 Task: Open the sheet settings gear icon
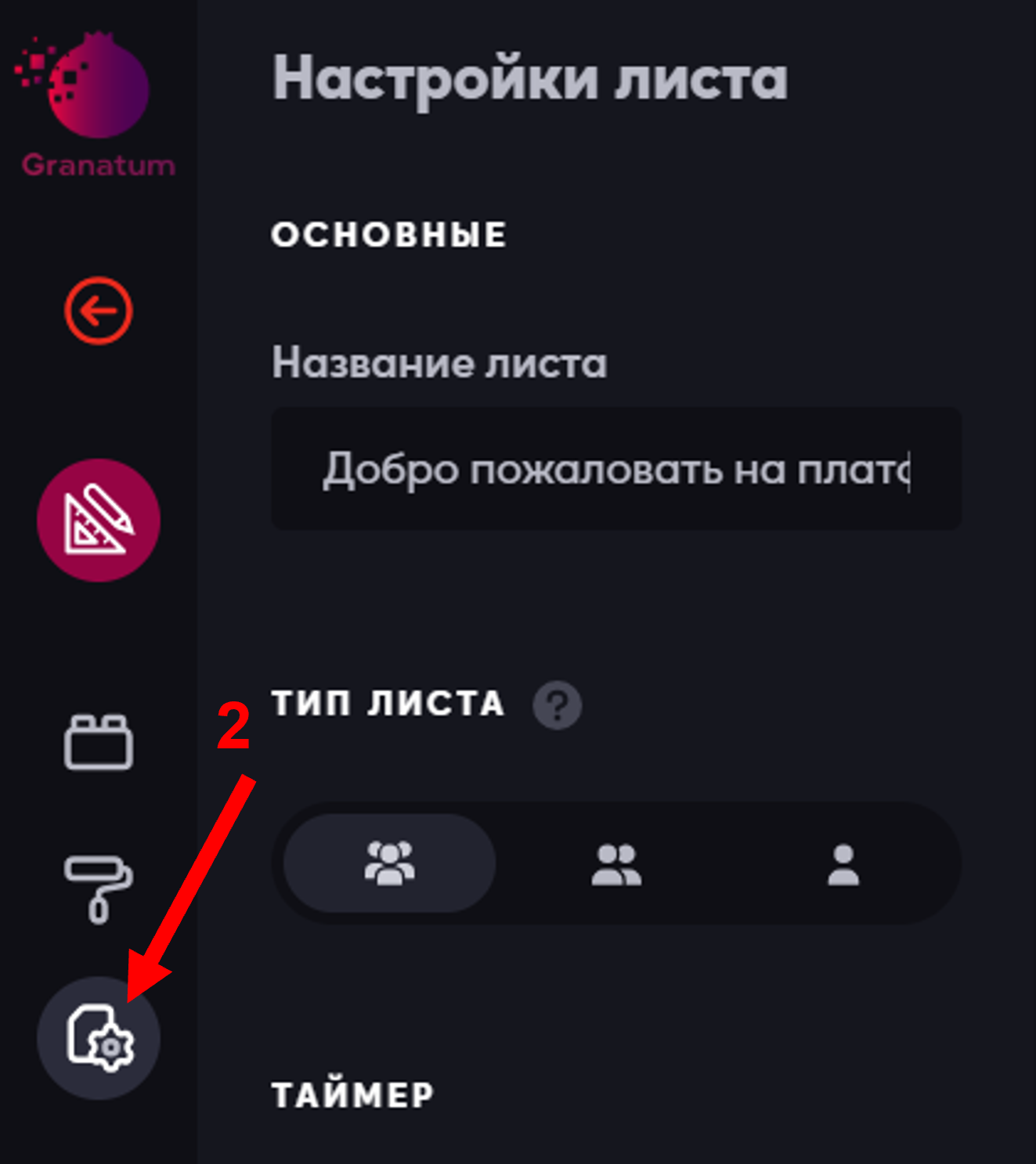point(99,1039)
